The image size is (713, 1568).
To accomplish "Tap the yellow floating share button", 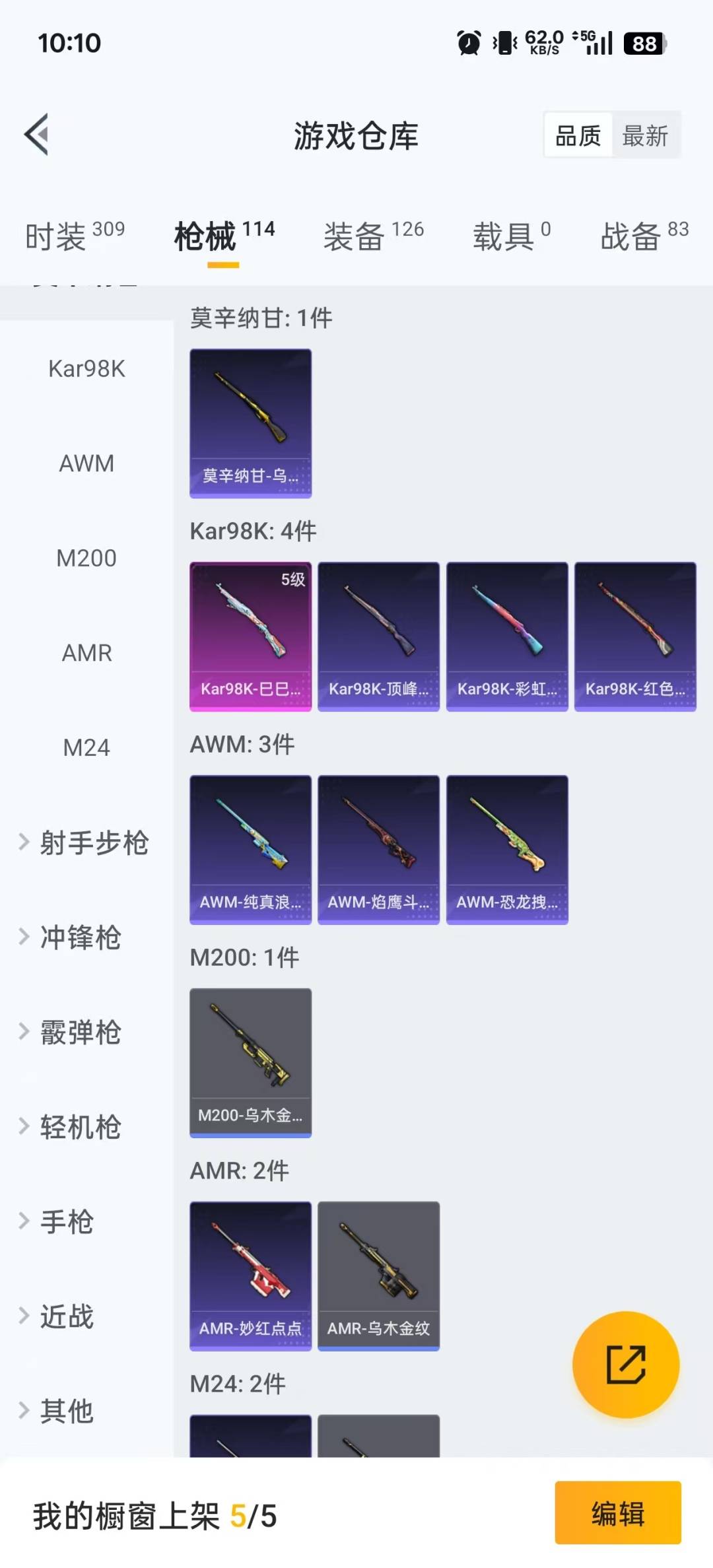I will [x=626, y=1364].
